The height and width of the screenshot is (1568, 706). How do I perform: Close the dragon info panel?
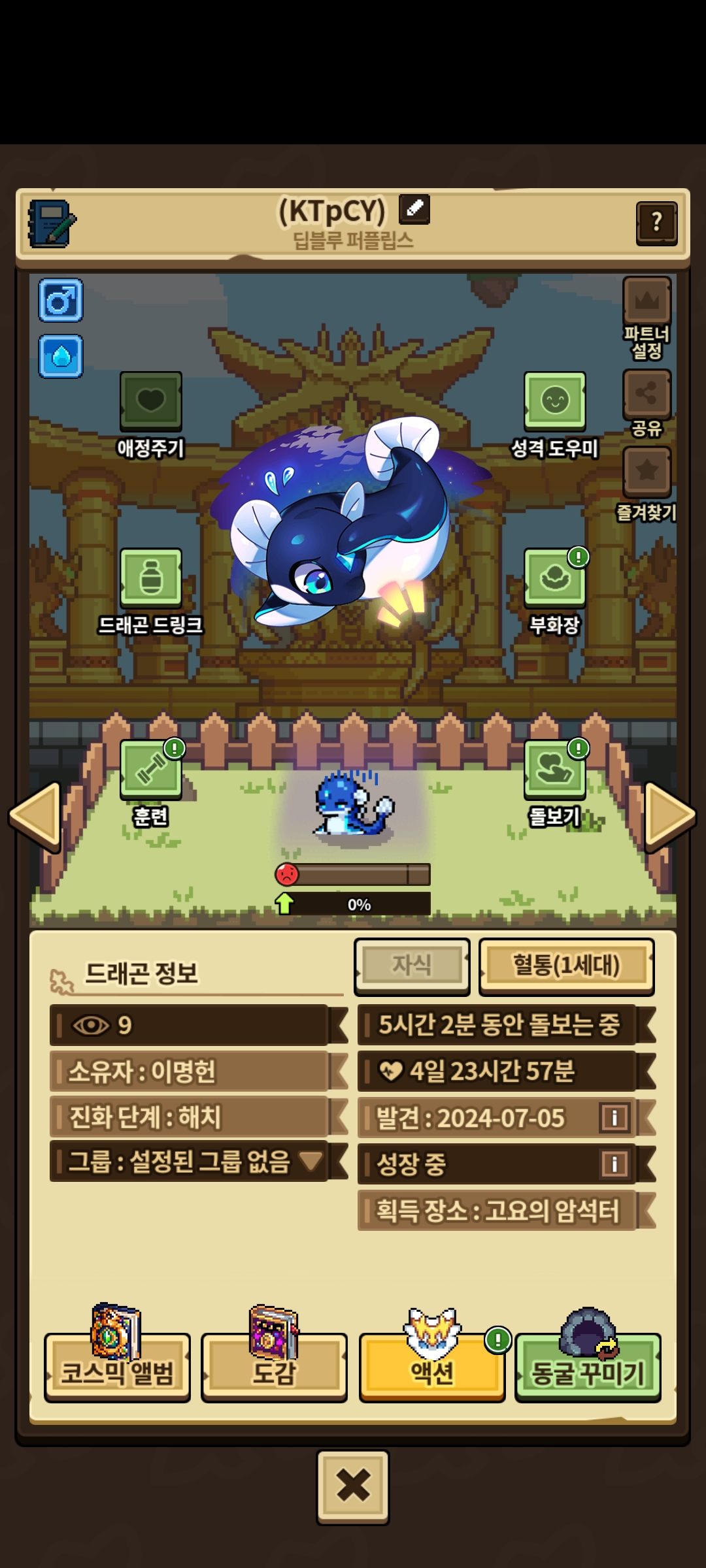coord(353,1486)
